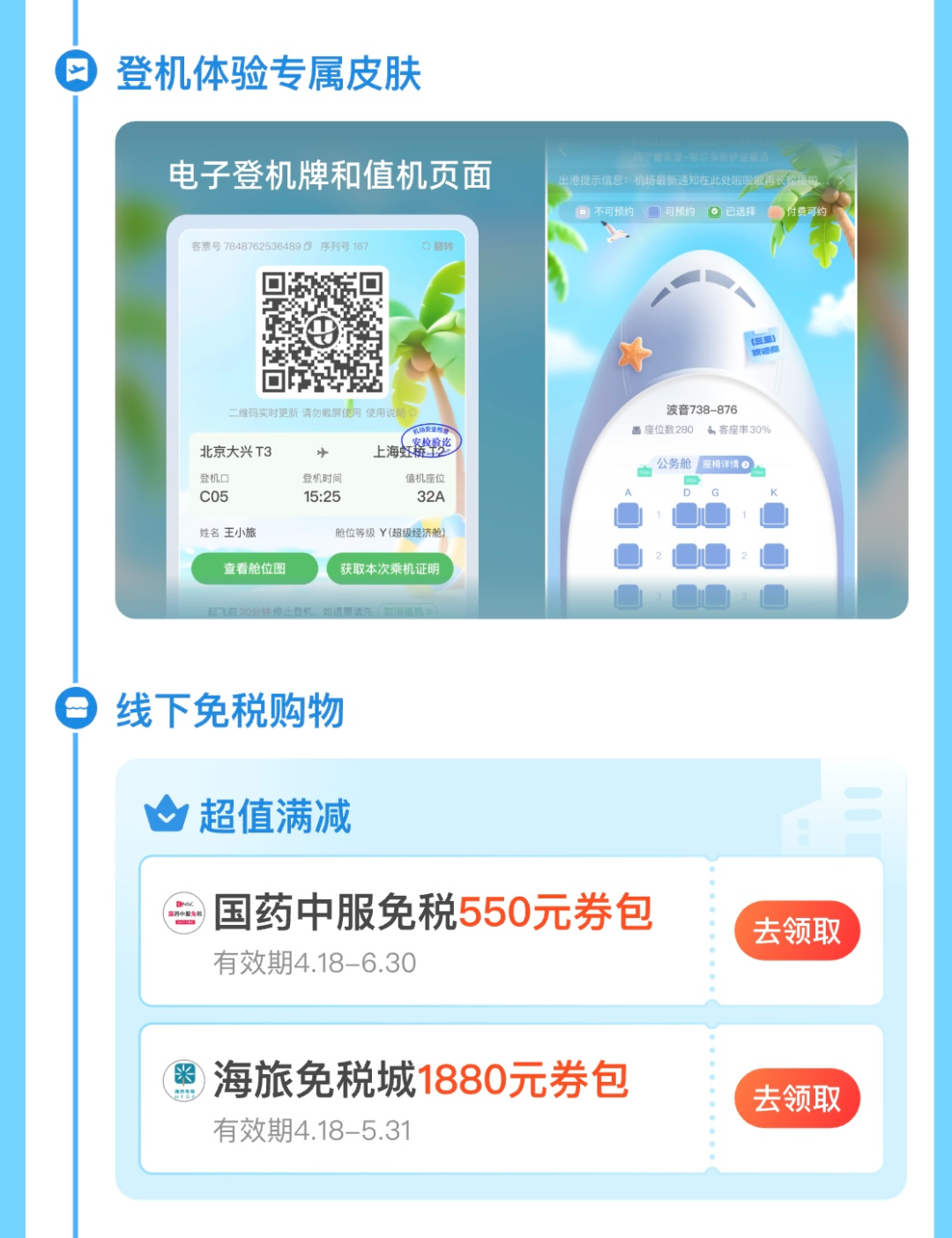Image resolution: width=952 pixels, height=1238 pixels.
Task: Claim the 海旅免税城 1880元 coupon pack
Action: (796, 1099)
